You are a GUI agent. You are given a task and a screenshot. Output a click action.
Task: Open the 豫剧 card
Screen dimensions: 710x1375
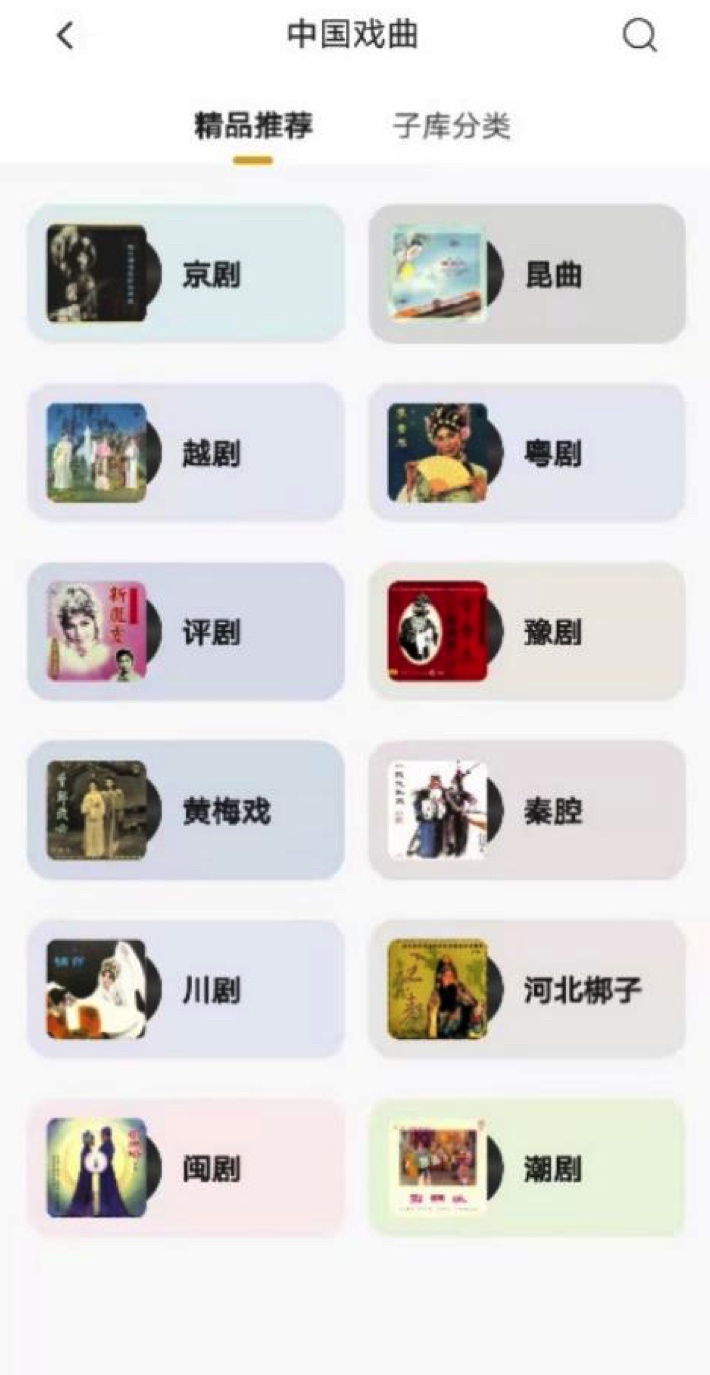tap(527, 632)
